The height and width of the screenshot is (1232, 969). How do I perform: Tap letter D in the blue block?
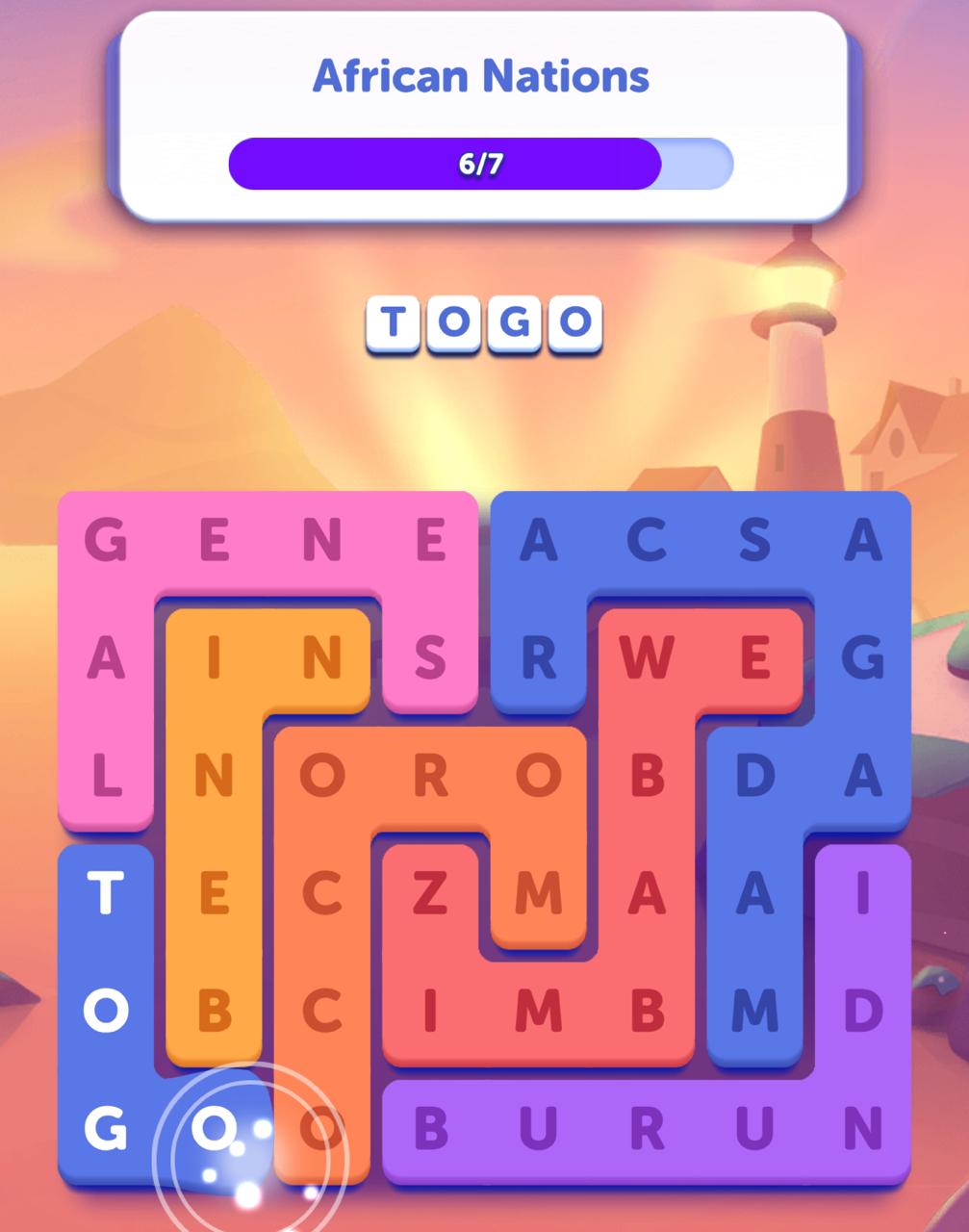(x=754, y=777)
